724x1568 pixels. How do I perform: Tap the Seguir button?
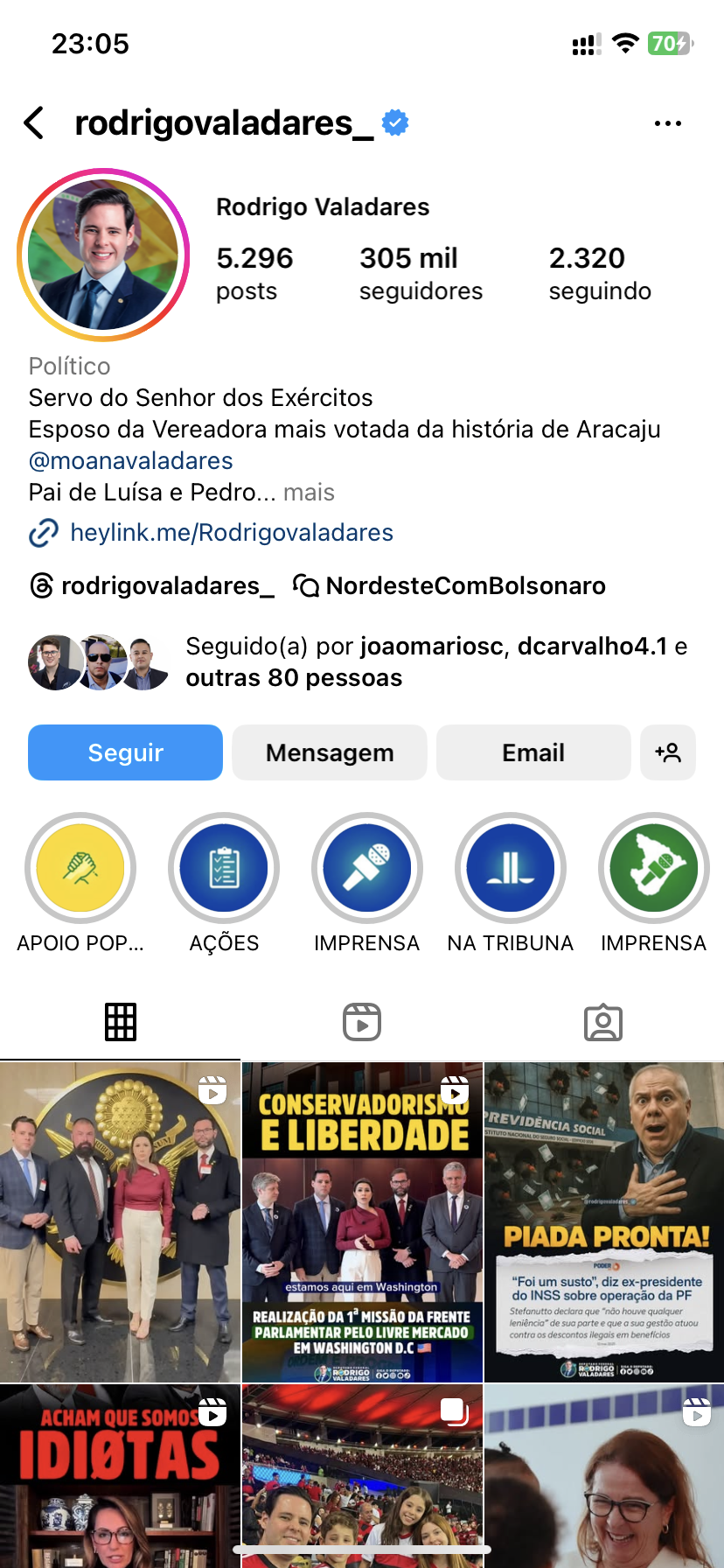(x=125, y=752)
